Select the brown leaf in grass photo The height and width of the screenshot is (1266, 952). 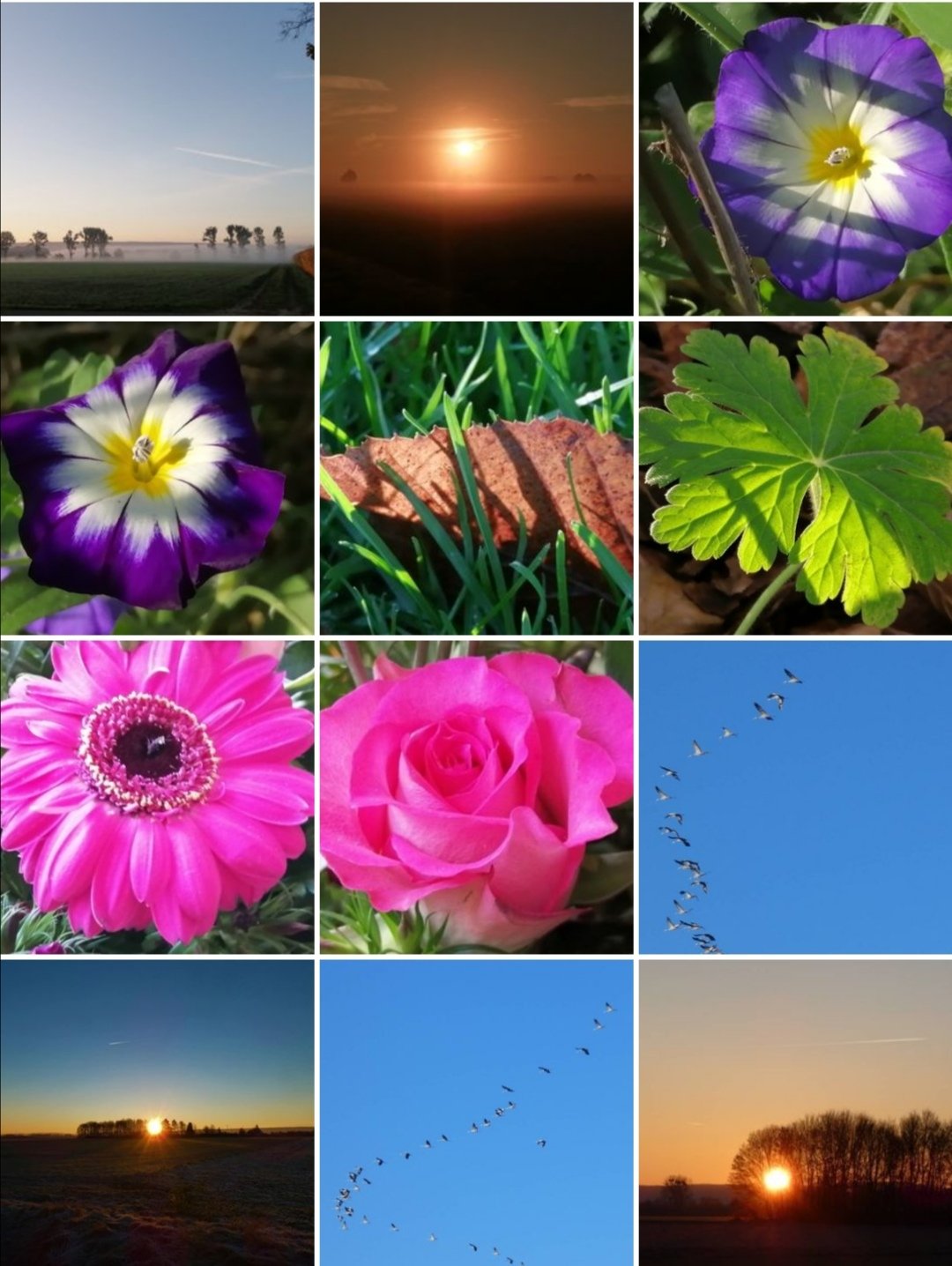click(476, 478)
